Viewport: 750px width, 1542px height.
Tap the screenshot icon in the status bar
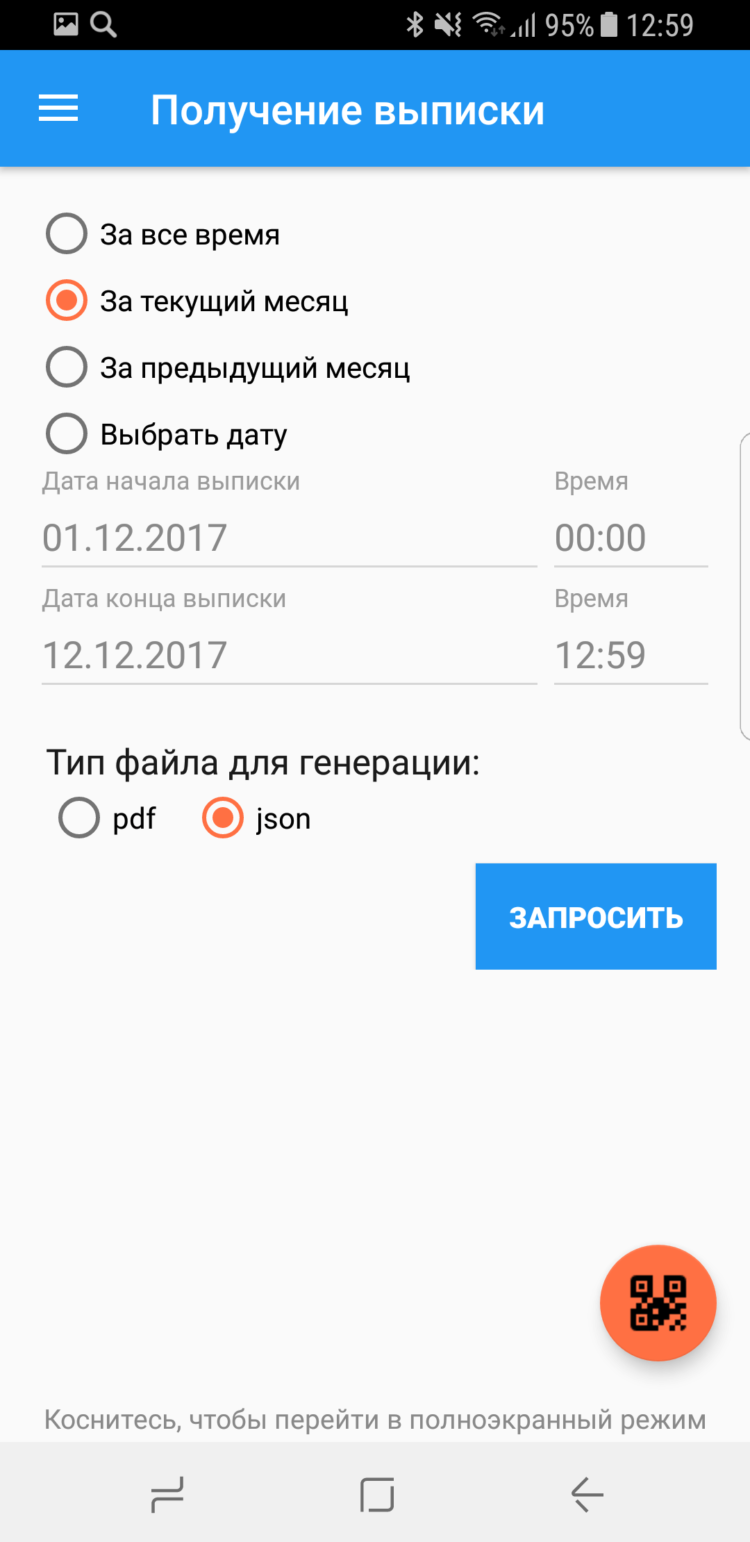65,25
